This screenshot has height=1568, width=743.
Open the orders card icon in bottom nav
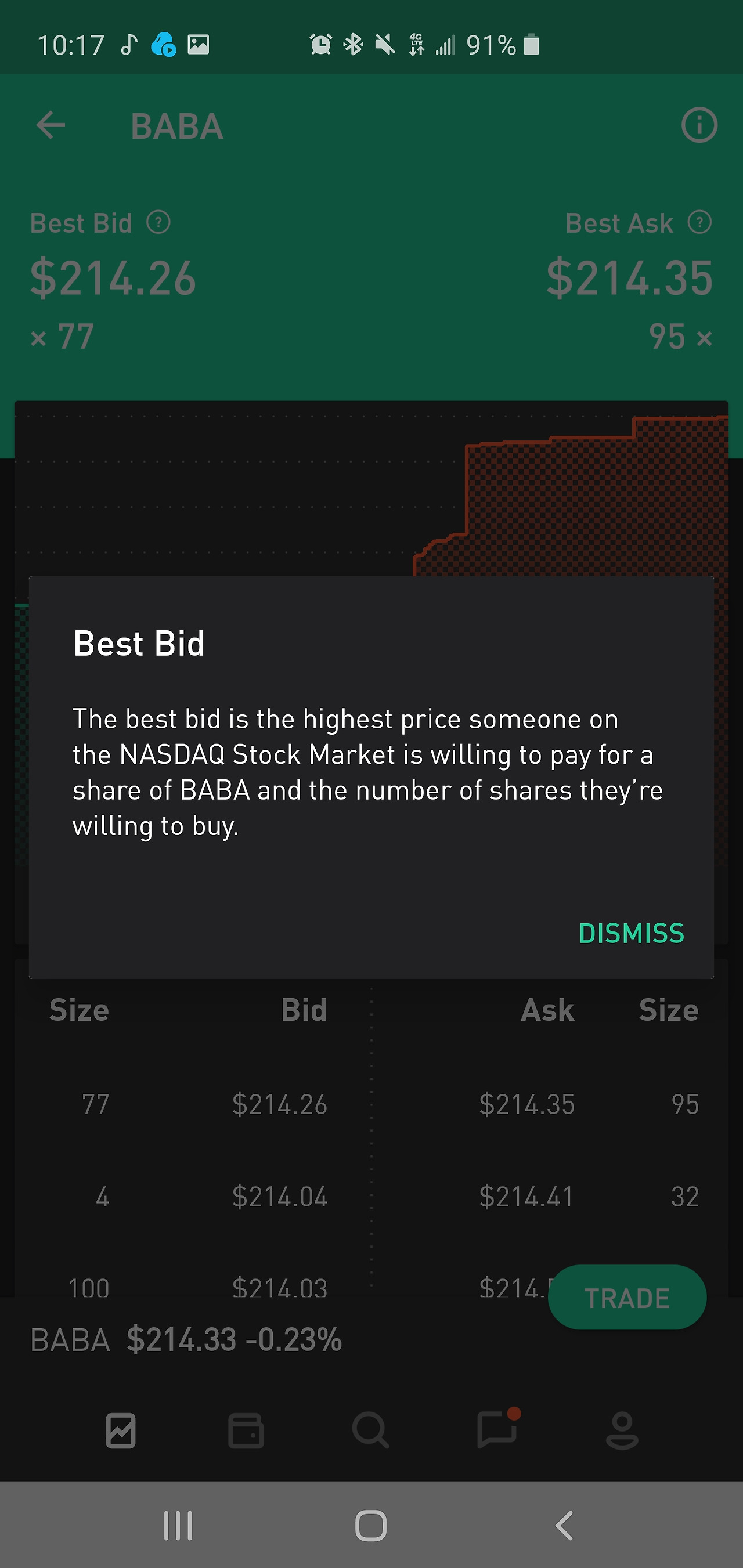point(246,1432)
